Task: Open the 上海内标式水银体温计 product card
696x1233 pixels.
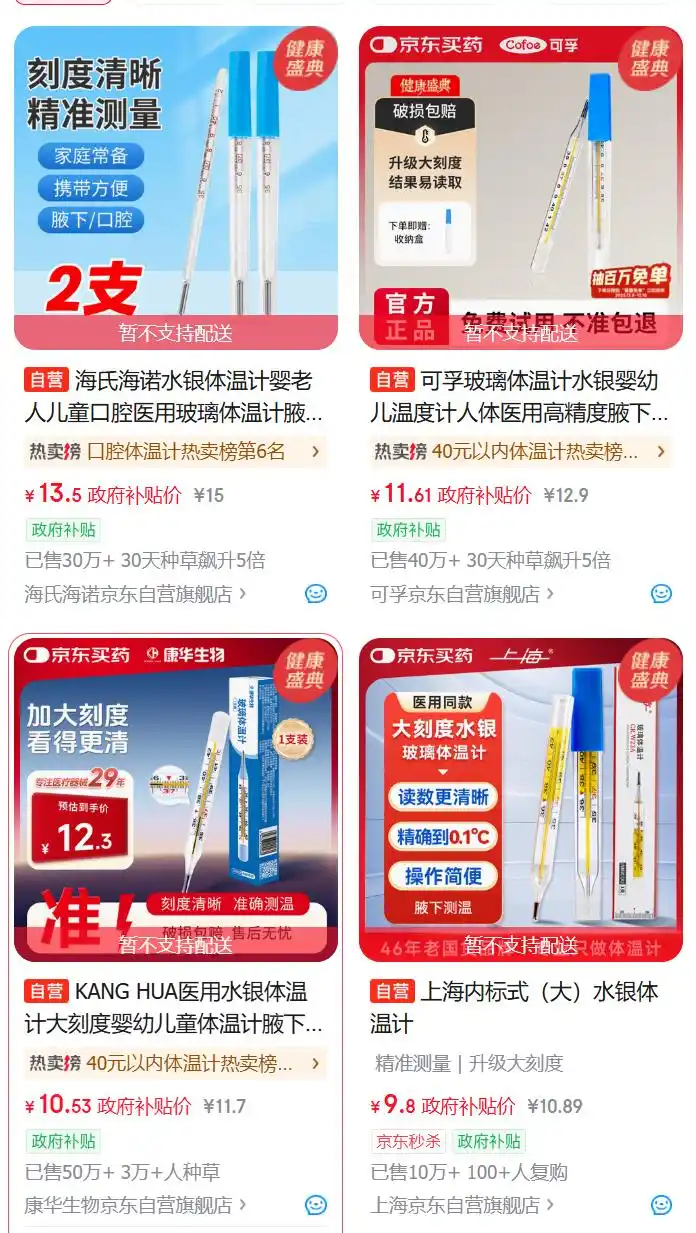Action: (521, 800)
